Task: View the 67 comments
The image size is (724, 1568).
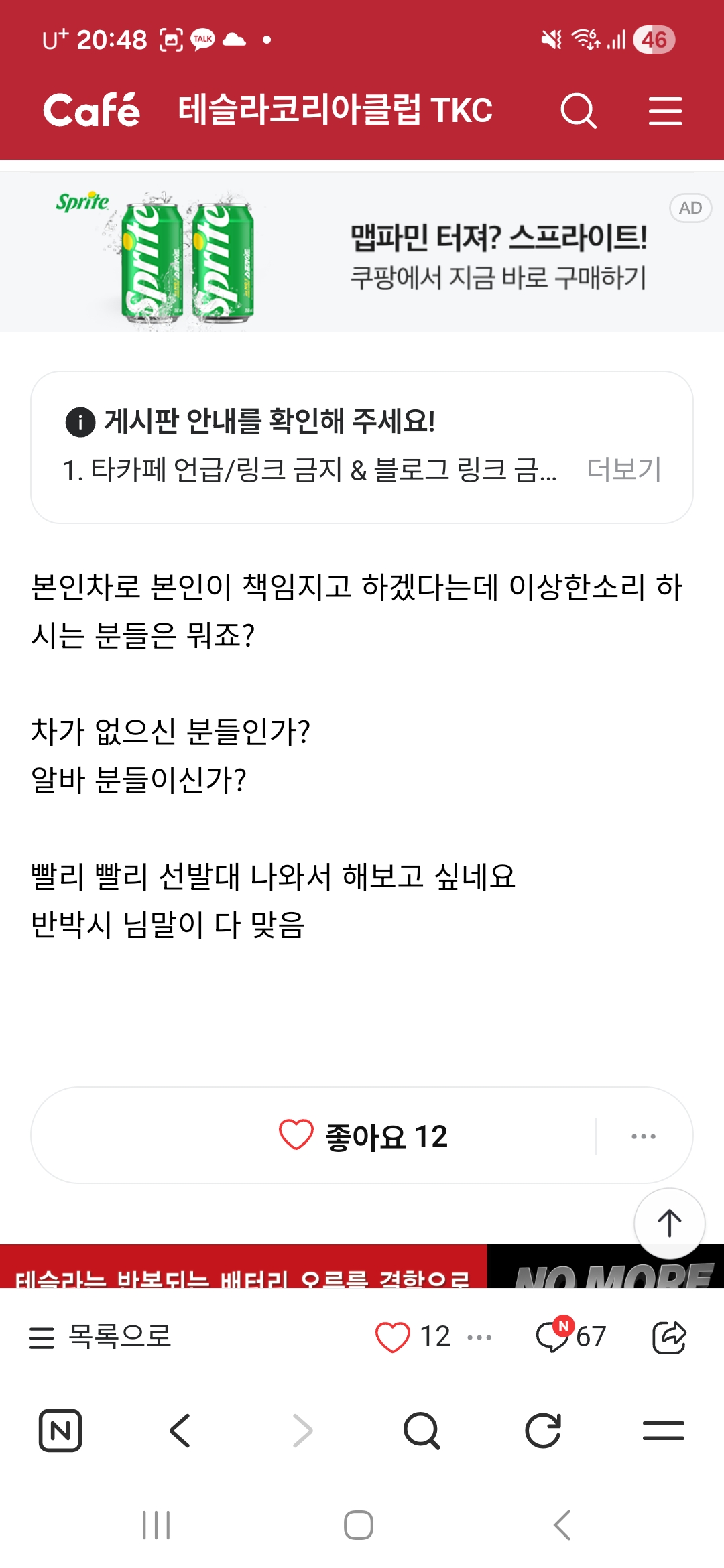Action: [x=570, y=1337]
